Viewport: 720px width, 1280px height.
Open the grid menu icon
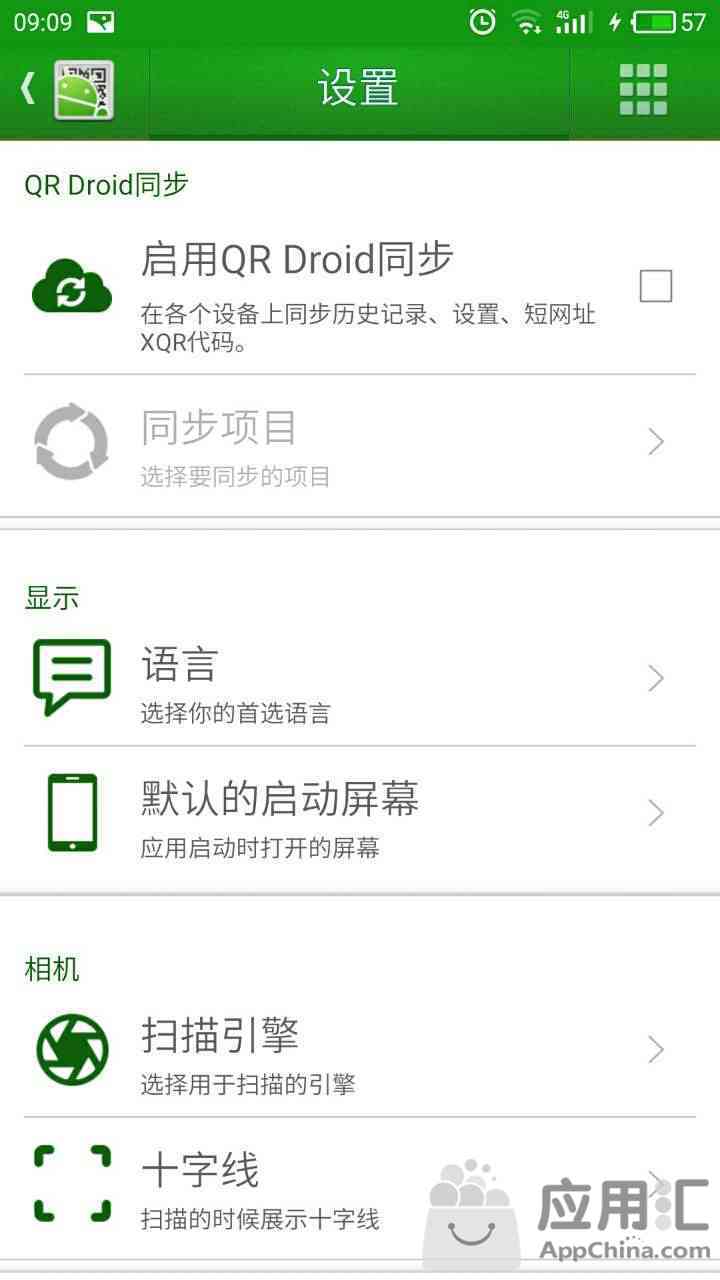(643, 90)
